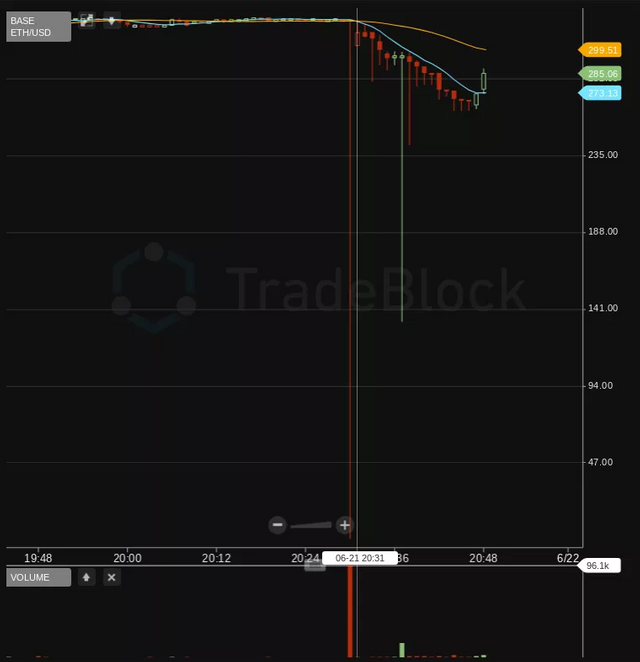The height and width of the screenshot is (662, 640).
Task: Open the BASE ETH/USD series label
Action: click(39, 27)
